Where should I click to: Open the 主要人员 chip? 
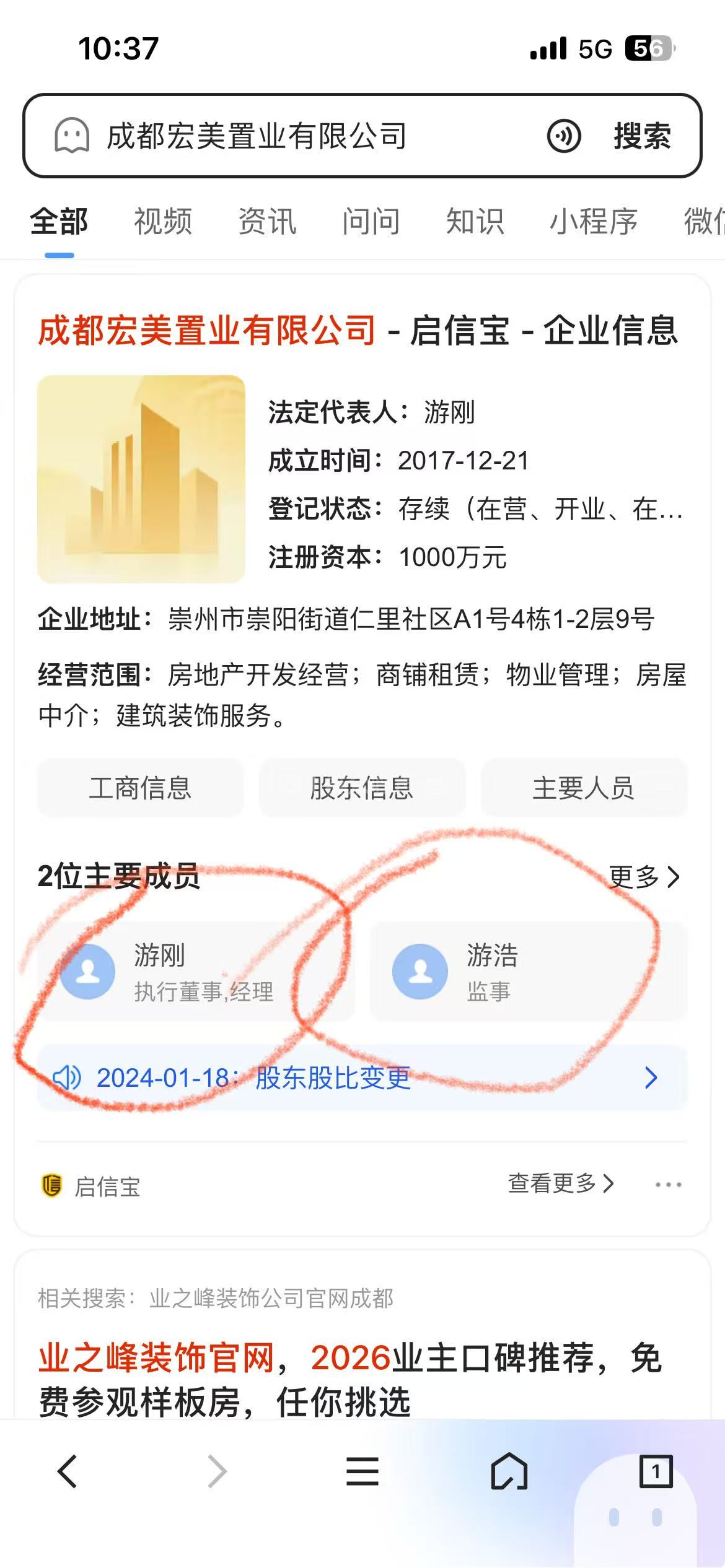click(x=584, y=788)
